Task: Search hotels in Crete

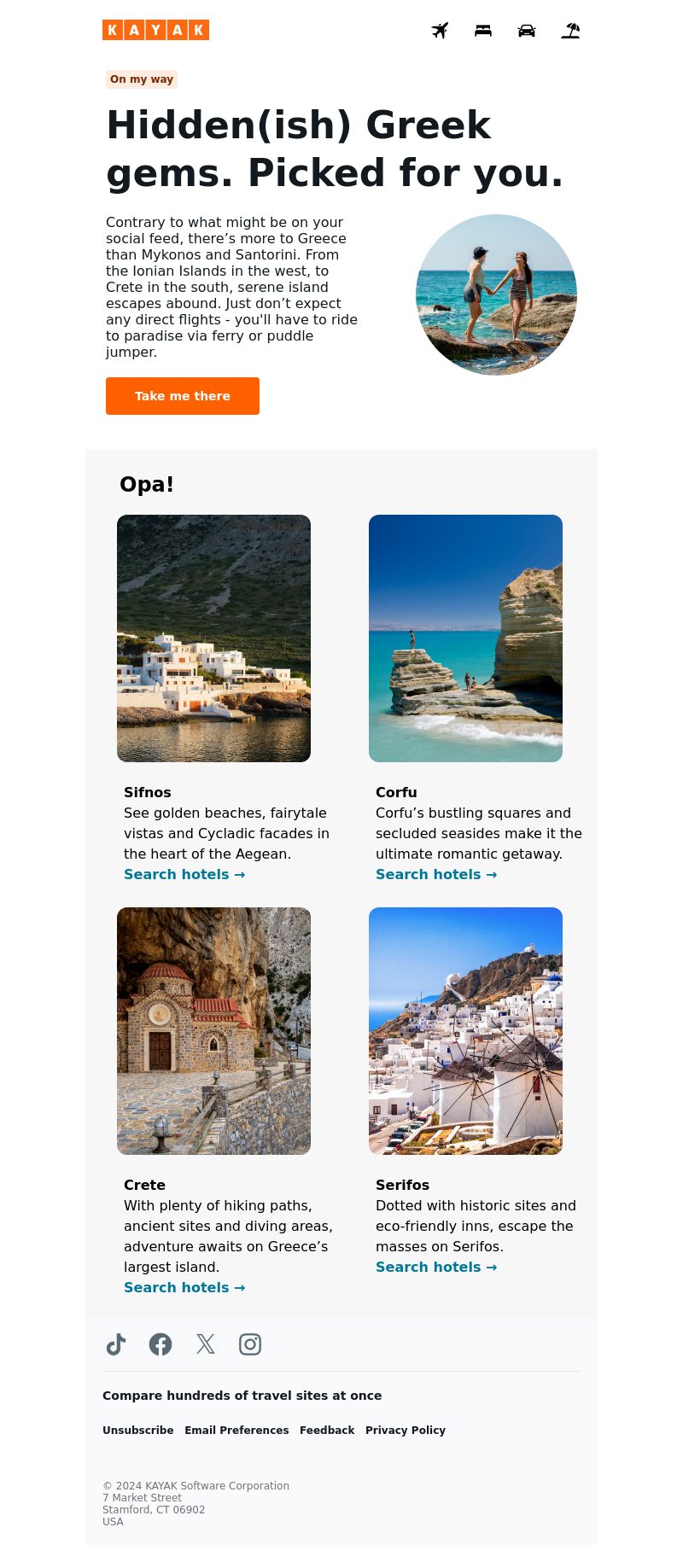Action: 184,1287
